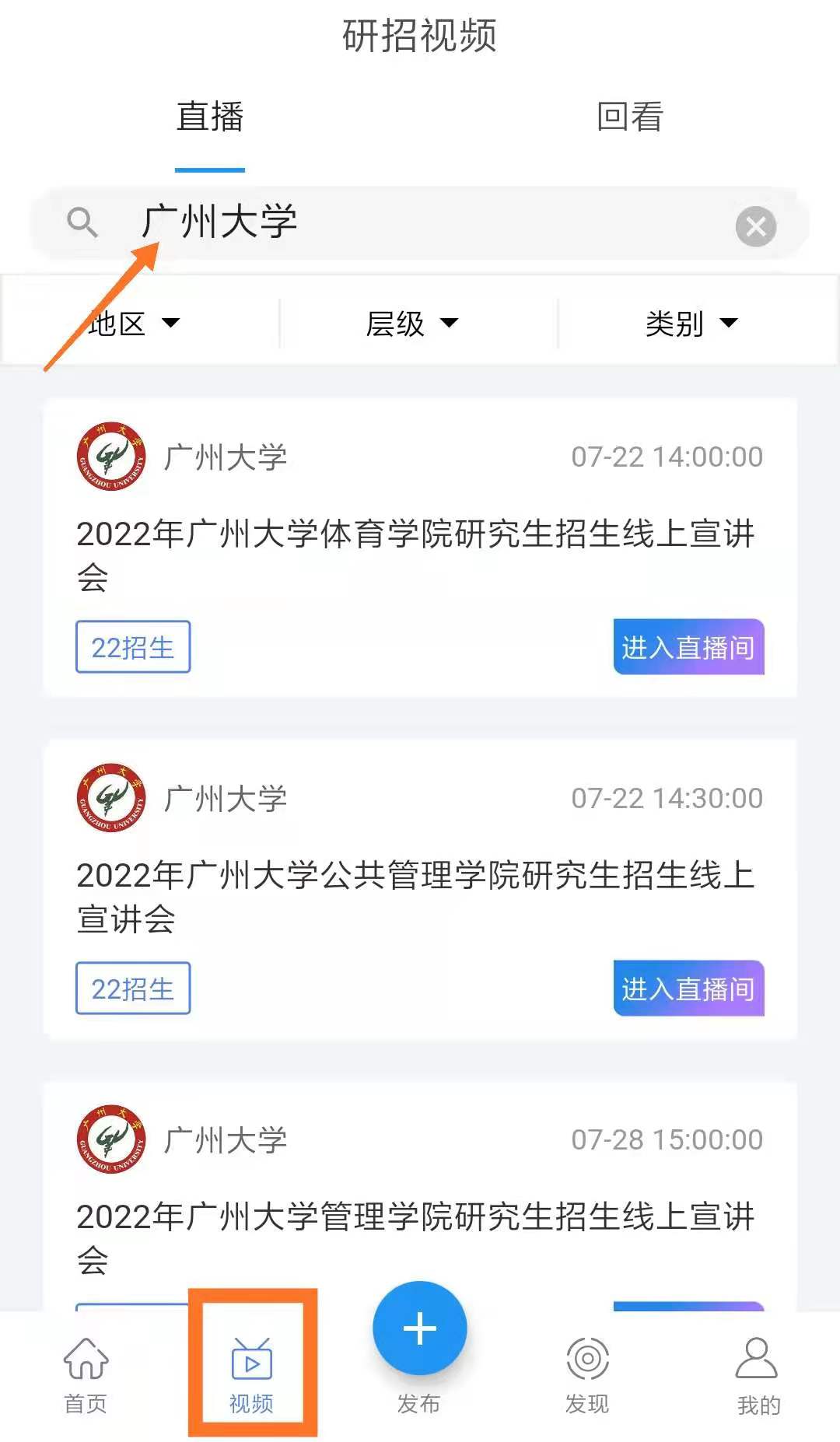Tap the blue plus 发布 publish icon
This screenshot has width=840, height=1442.
[x=418, y=1328]
